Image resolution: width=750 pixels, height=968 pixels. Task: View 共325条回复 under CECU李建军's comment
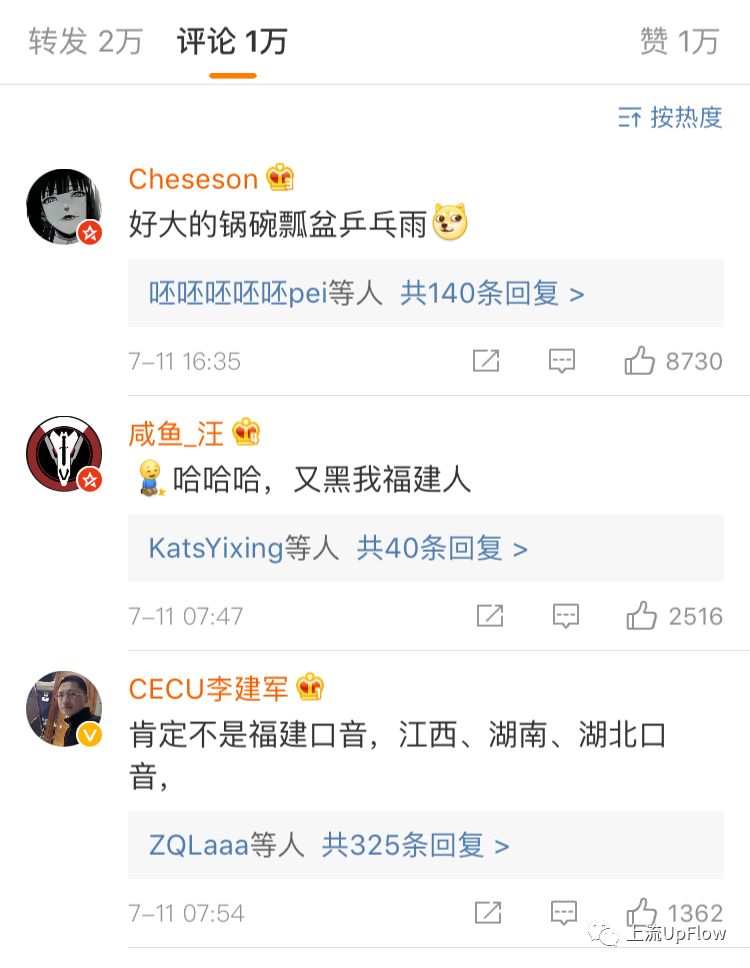[x=415, y=845]
